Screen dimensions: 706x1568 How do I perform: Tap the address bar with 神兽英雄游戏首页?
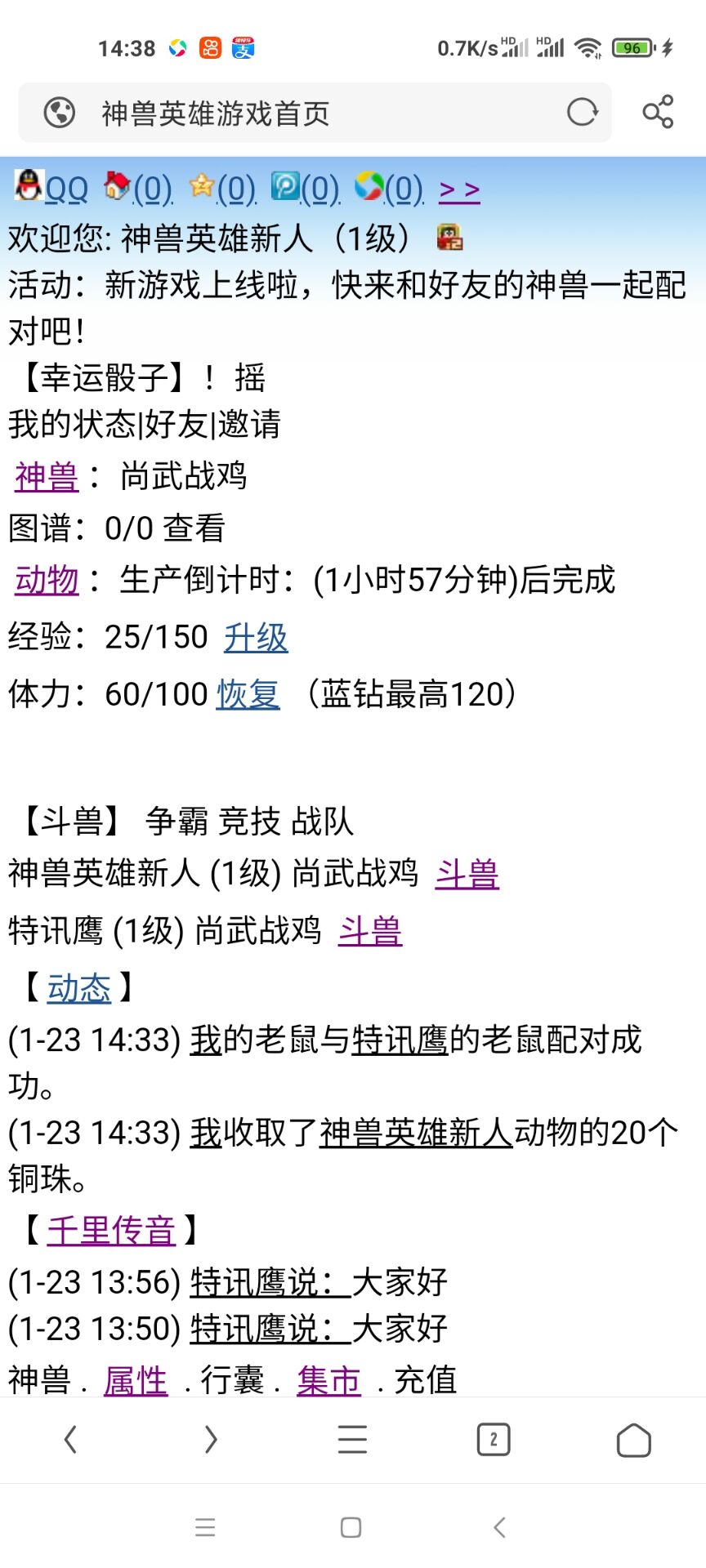pyautogui.click(x=311, y=113)
